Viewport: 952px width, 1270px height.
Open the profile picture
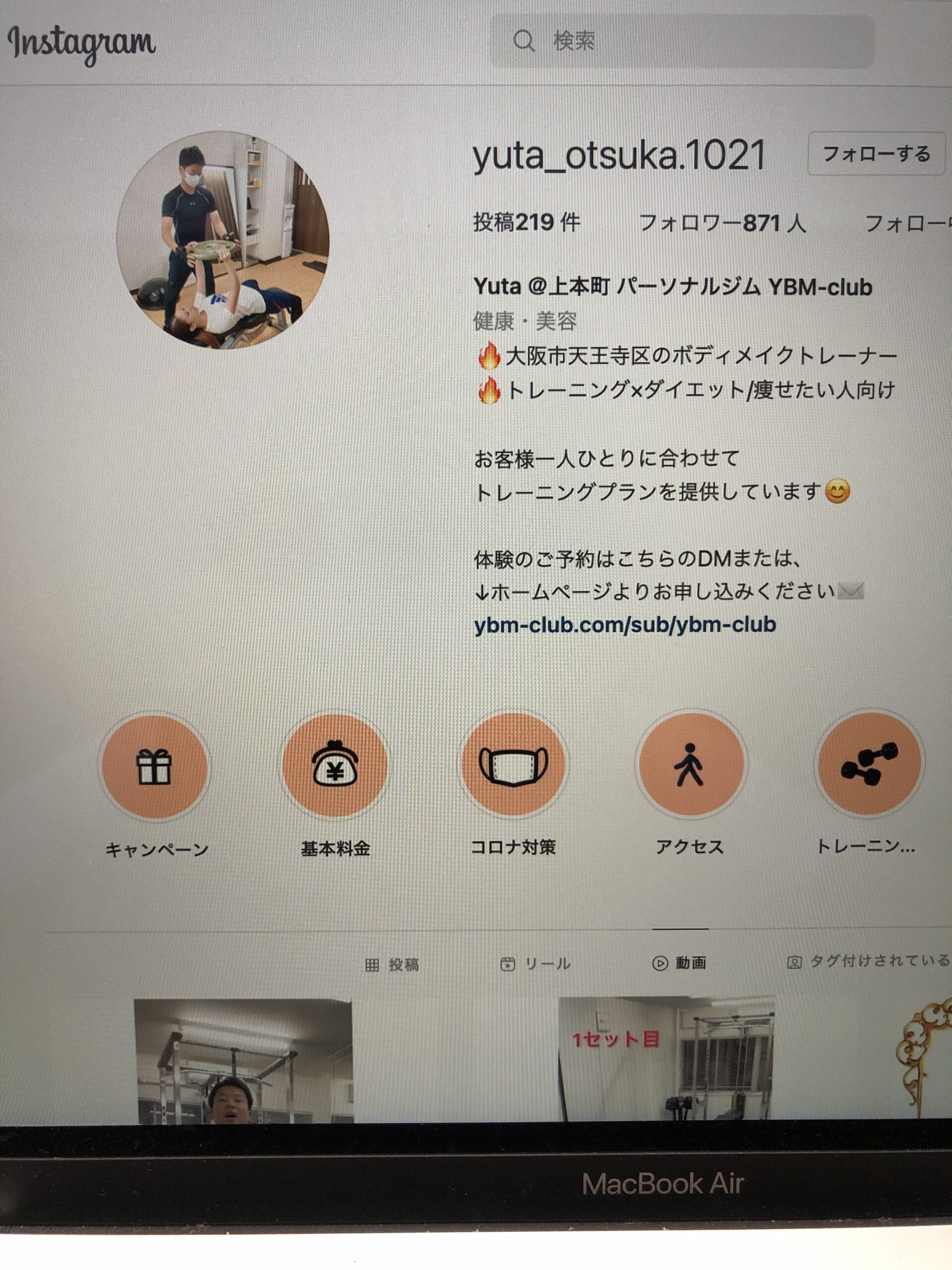(223, 240)
